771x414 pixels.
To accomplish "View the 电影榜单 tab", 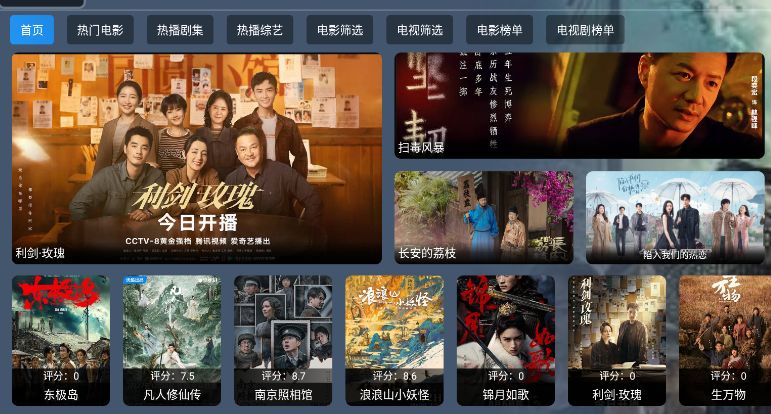I will [x=500, y=30].
